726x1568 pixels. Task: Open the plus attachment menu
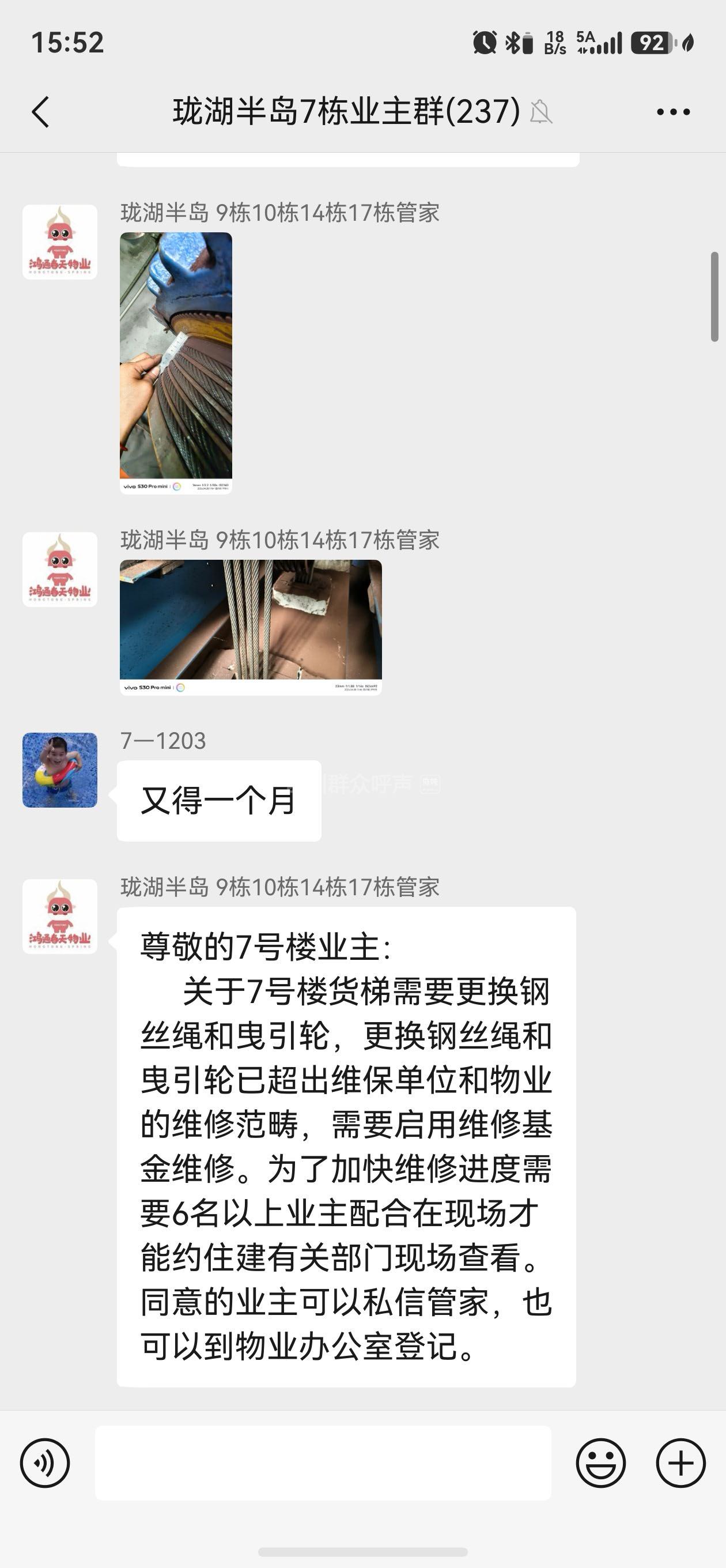point(680,1463)
